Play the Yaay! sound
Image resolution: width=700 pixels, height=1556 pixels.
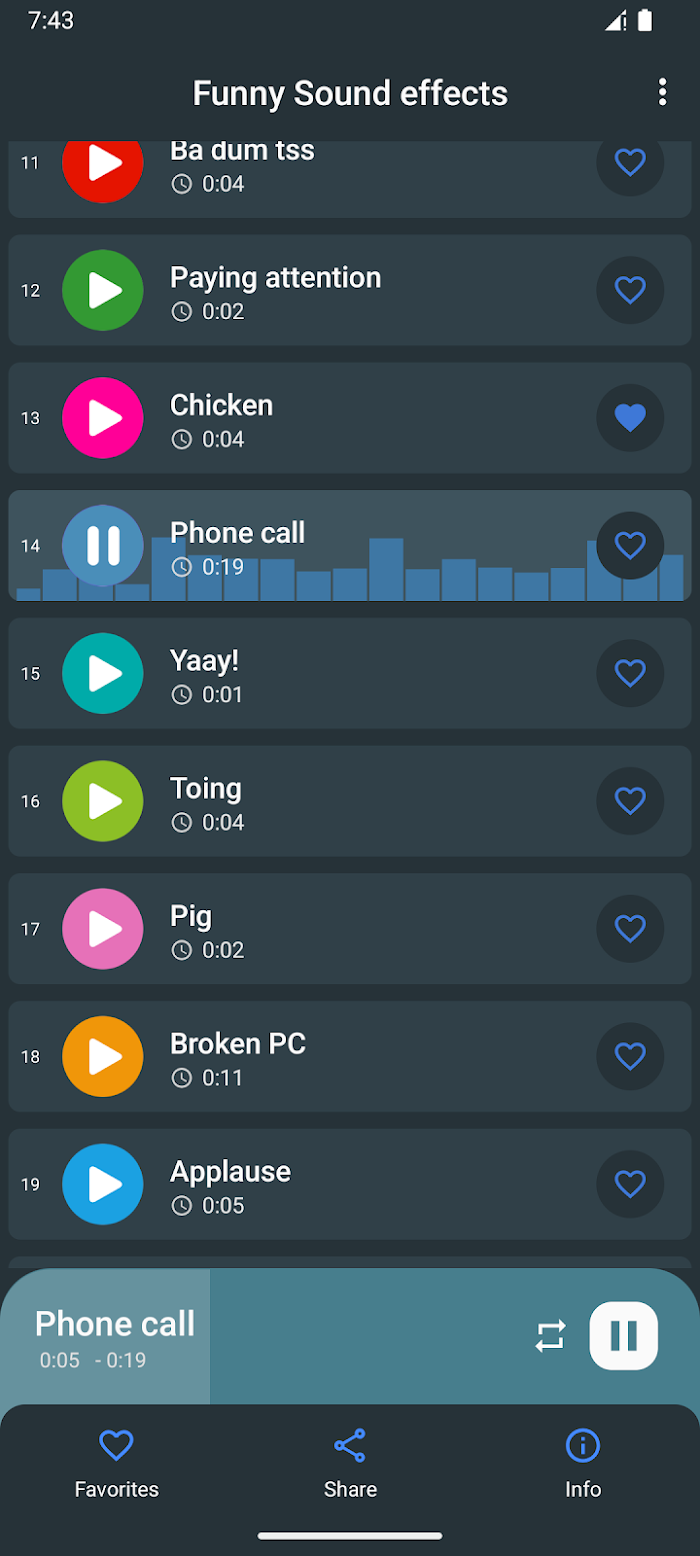pyautogui.click(x=103, y=674)
